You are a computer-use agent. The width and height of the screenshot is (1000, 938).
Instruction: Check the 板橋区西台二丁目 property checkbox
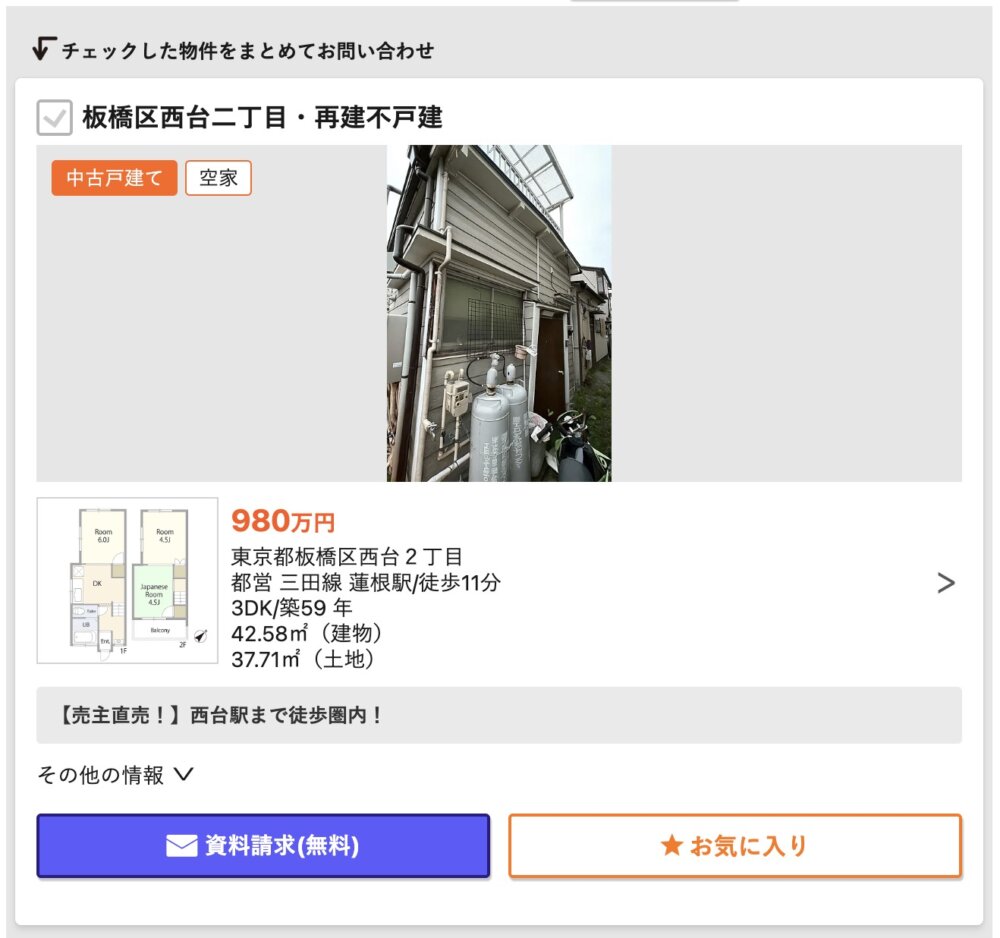point(54,118)
